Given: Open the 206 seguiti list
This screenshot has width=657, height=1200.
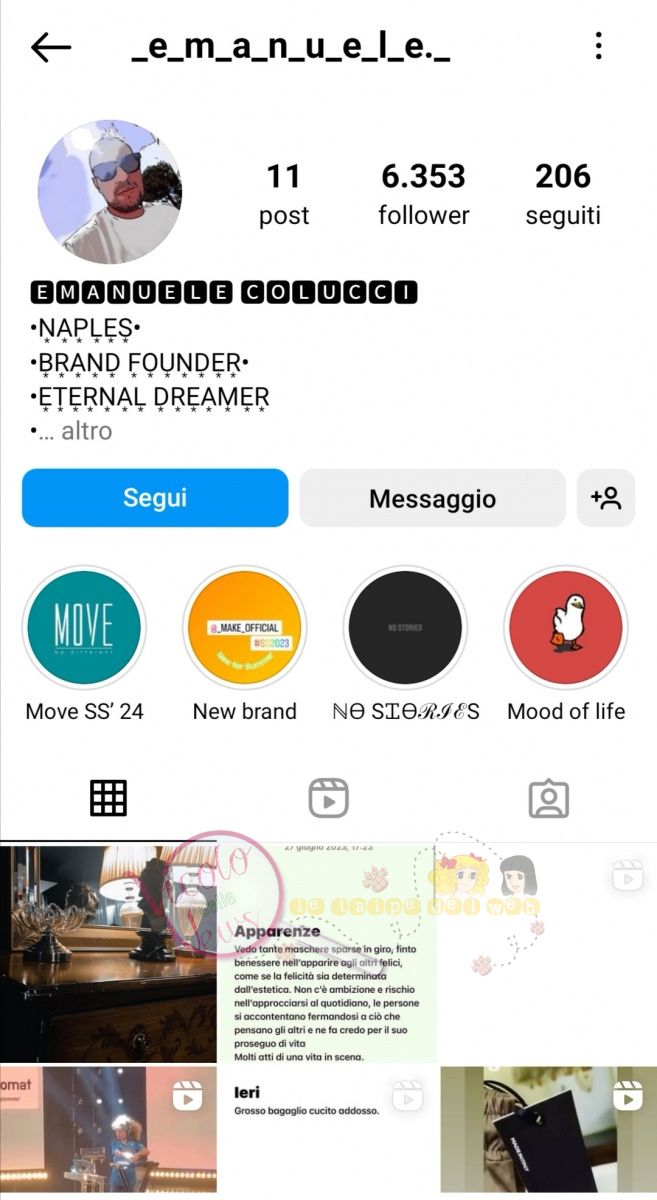Looking at the screenshot, I should [563, 194].
